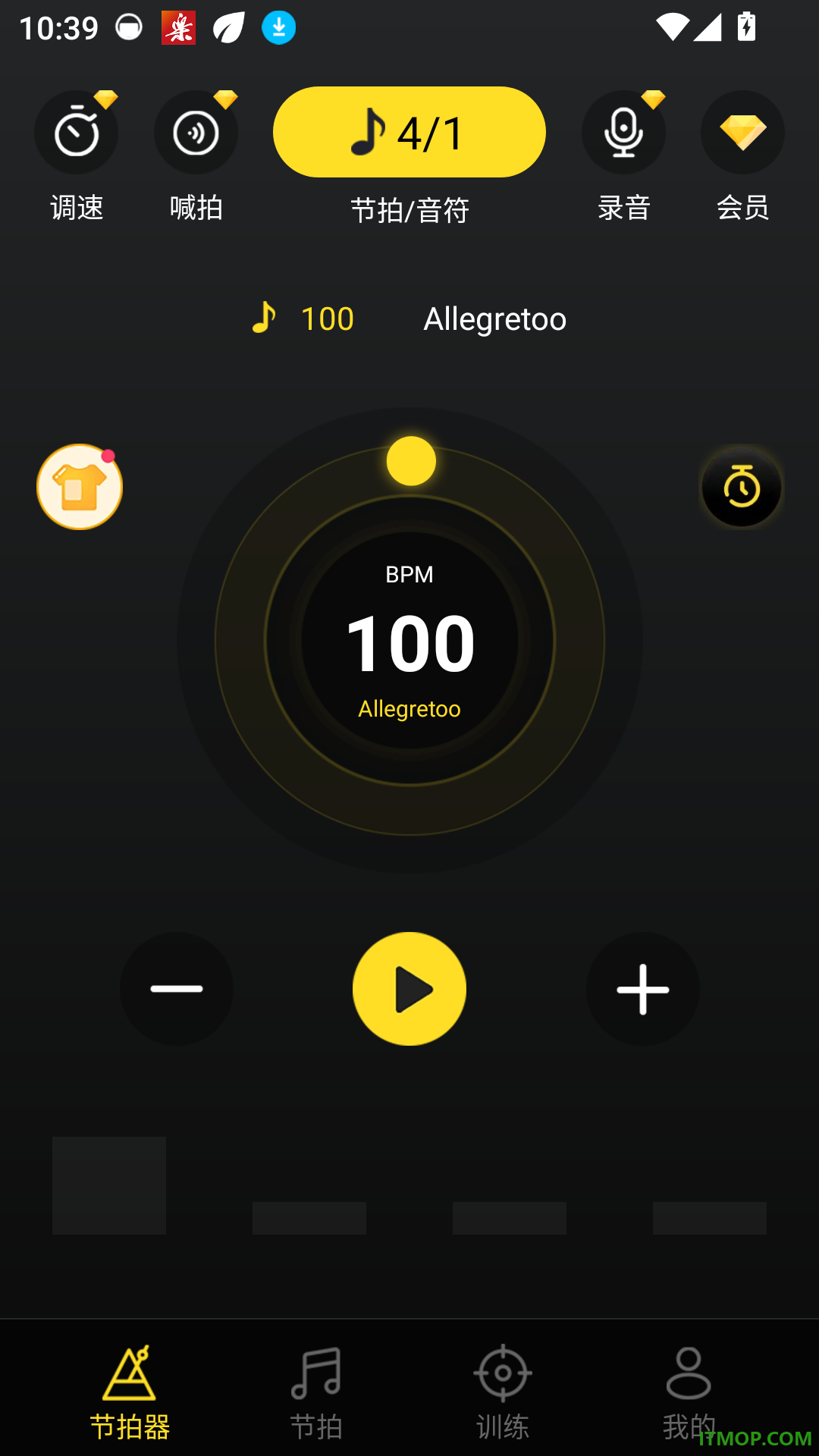Start the metronome with play button
Screen dimensions: 819x1456
[x=409, y=989]
